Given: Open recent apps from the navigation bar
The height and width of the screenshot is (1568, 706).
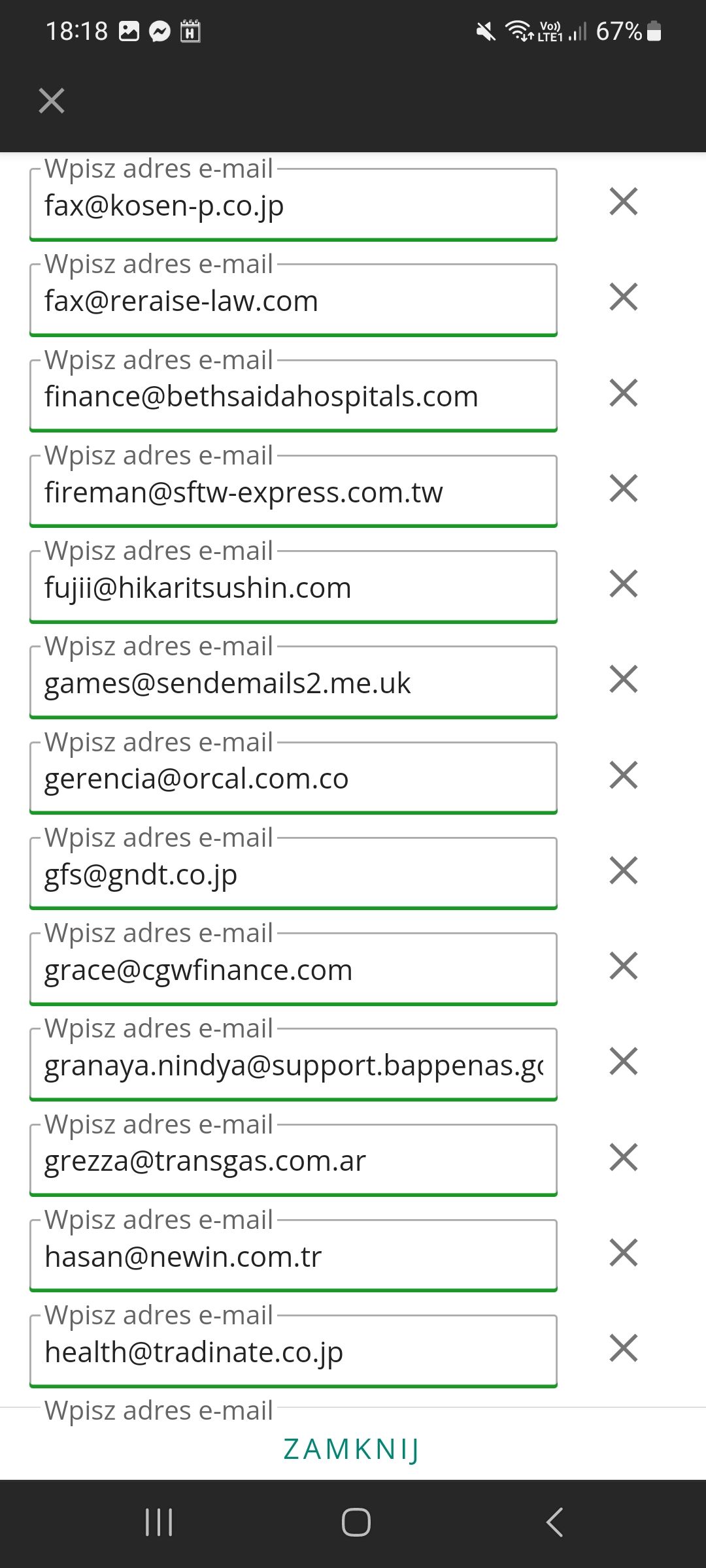Looking at the screenshot, I should (159, 1522).
